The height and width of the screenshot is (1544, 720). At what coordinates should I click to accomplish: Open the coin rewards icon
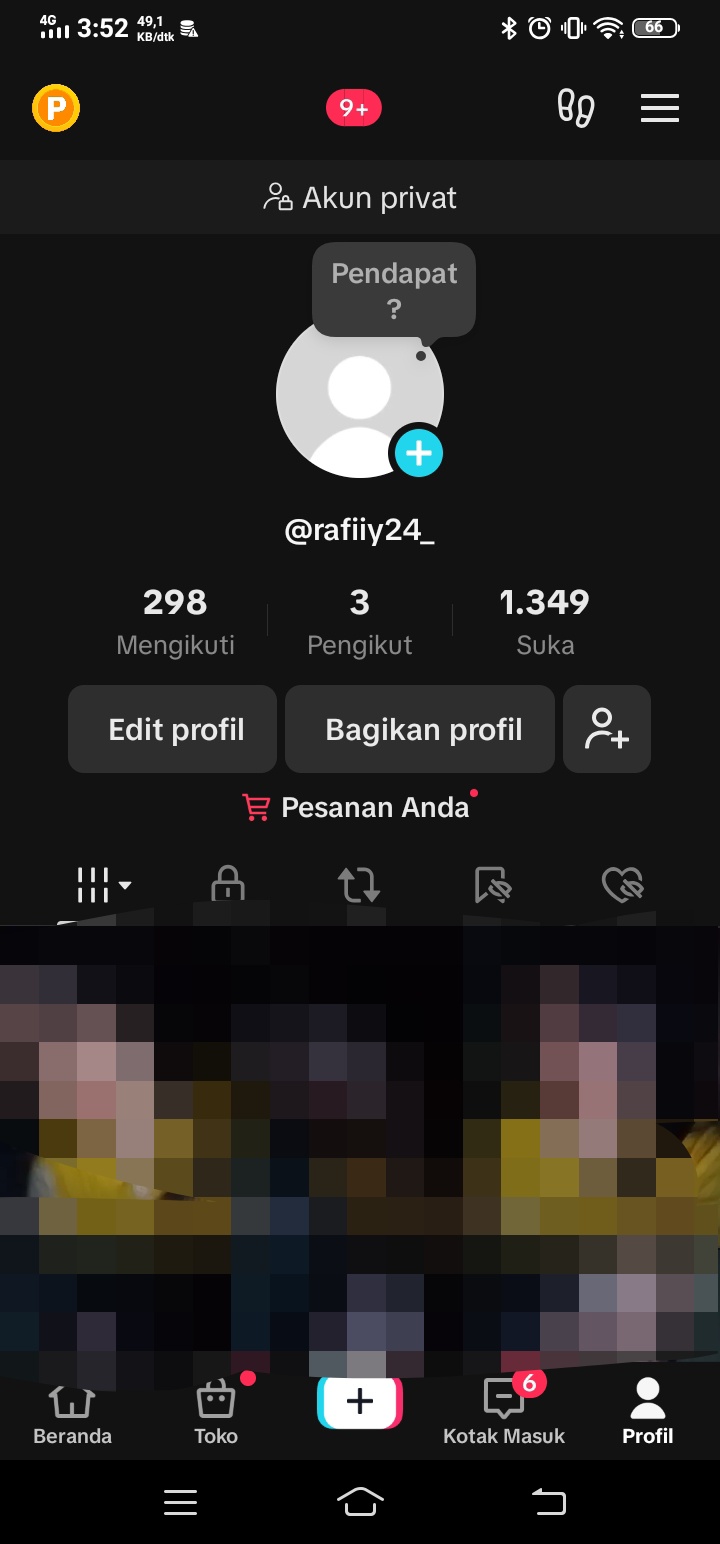click(56, 108)
